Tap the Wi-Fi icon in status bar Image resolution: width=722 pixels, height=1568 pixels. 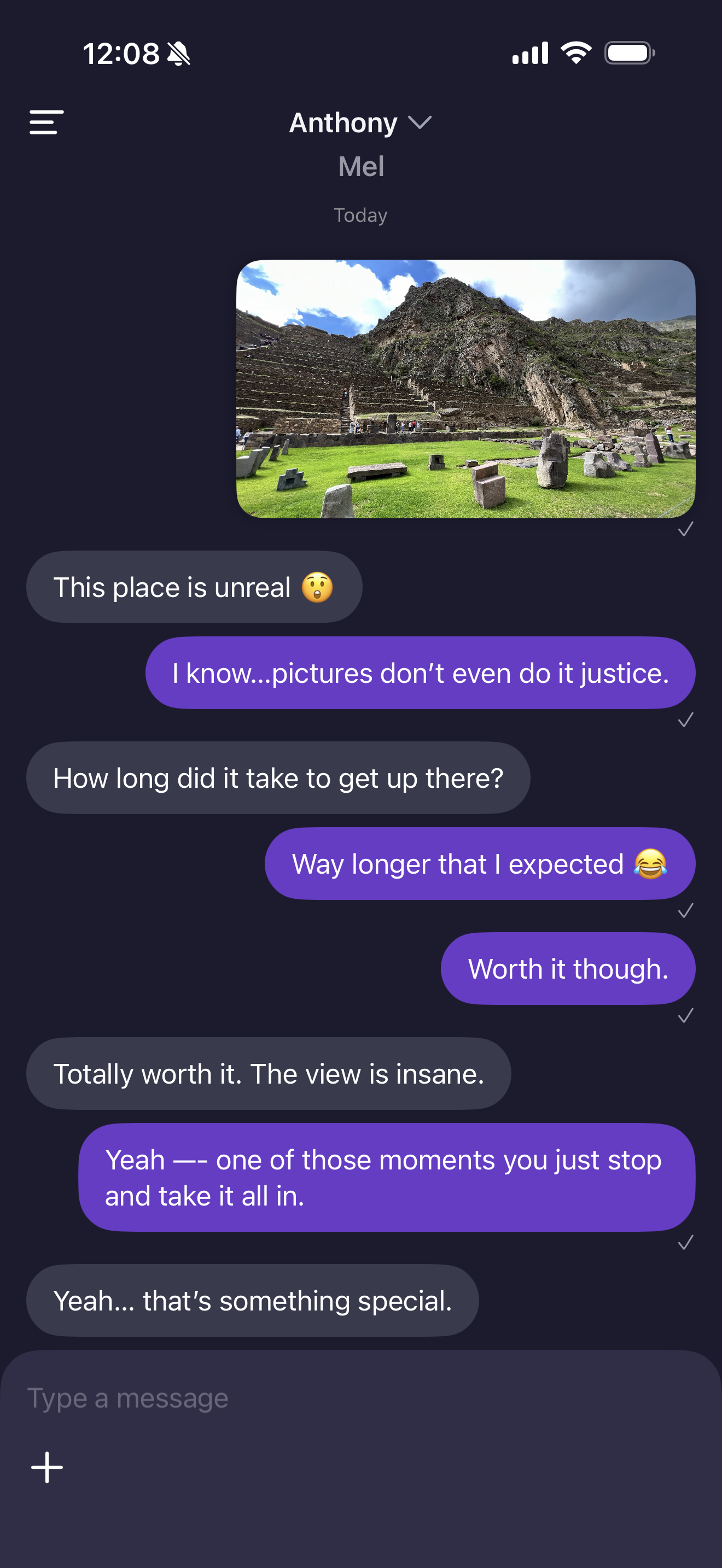click(575, 54)
